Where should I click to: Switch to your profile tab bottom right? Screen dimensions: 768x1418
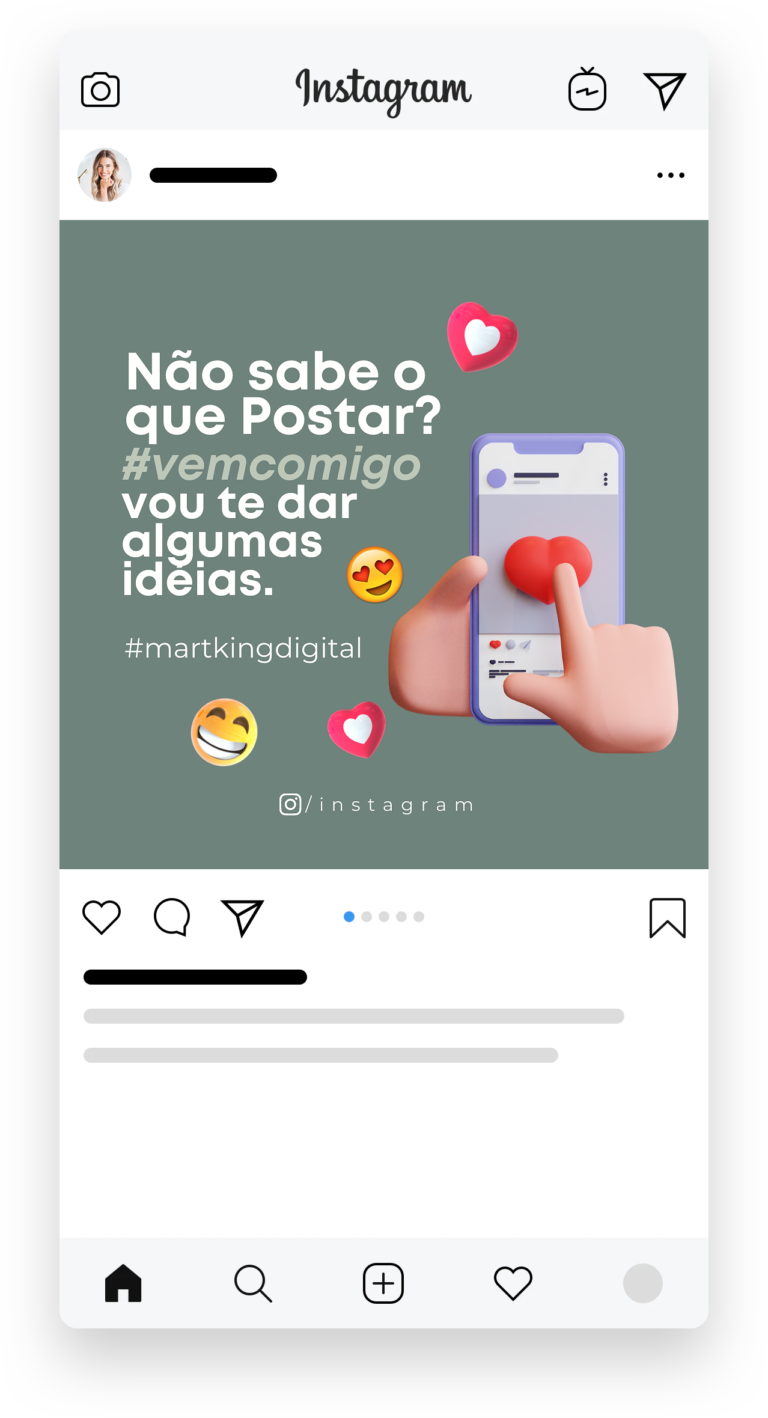[x=643, y=1283]
